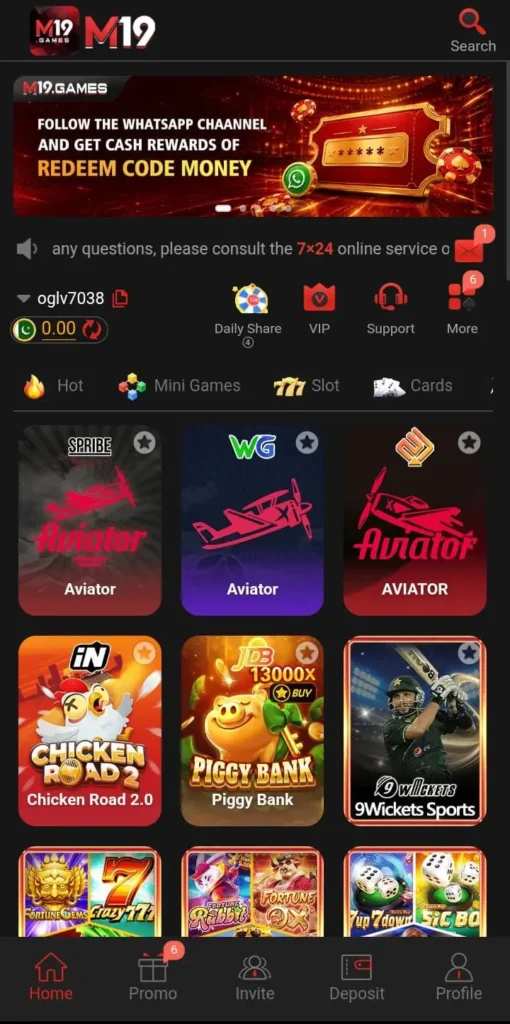The width and height of the screenshot is (510, 1024).
Task: Open 9Wickets Sports
Action: click(415, 731)
